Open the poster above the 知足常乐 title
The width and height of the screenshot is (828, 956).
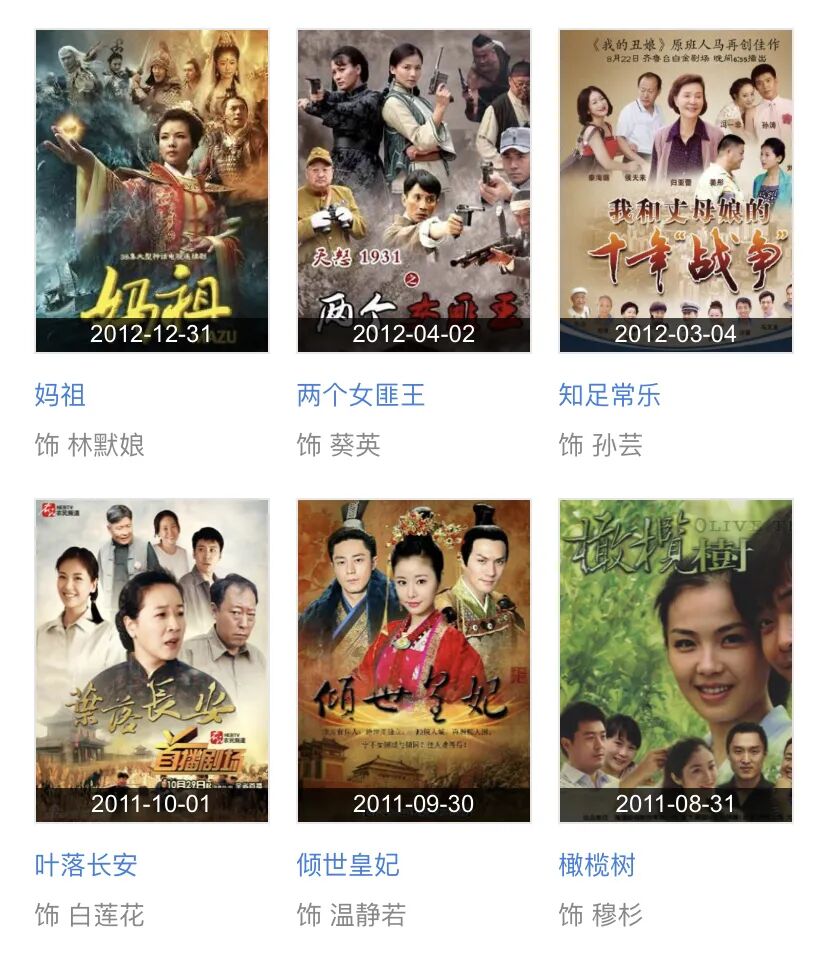pyautogui.click(x=676, y=190)
